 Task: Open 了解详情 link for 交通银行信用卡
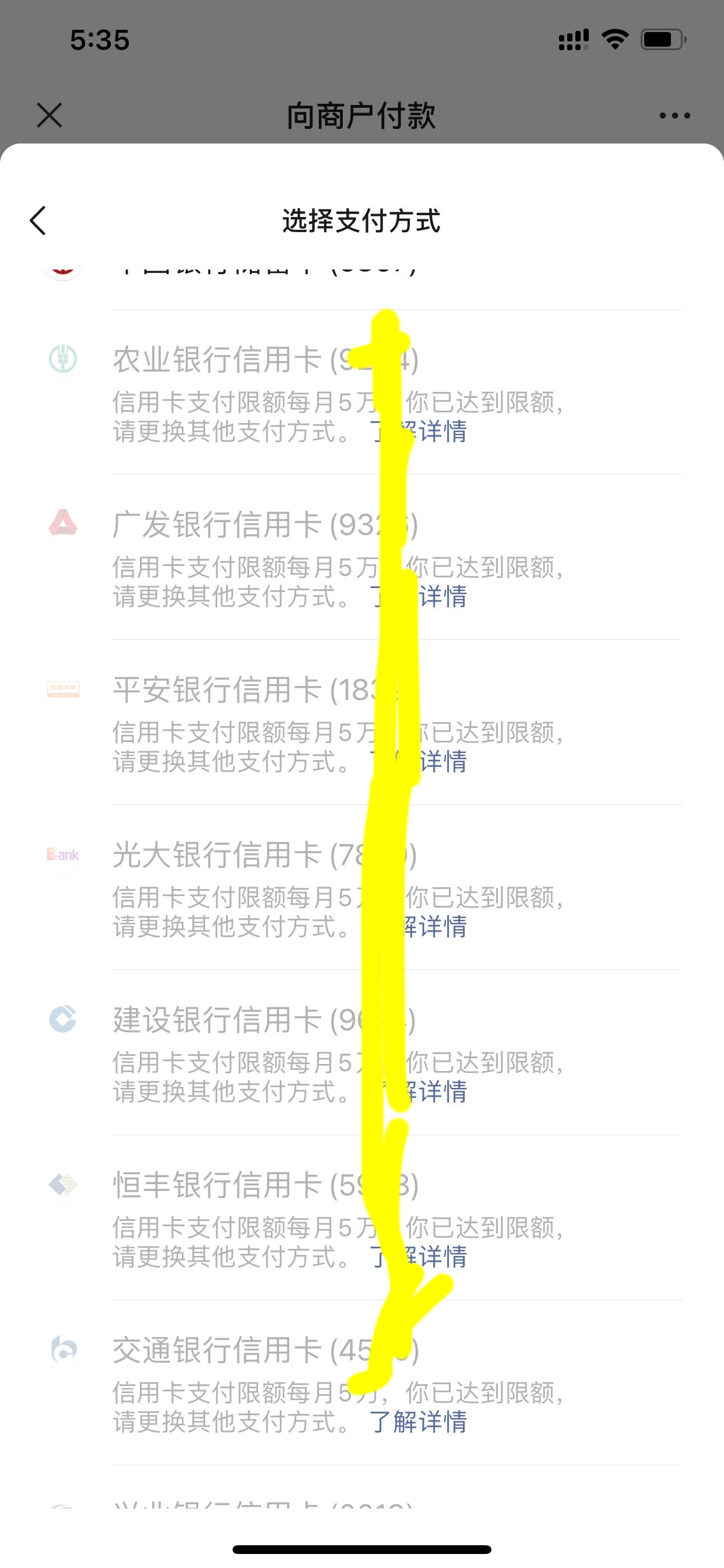pos(419,1422)
